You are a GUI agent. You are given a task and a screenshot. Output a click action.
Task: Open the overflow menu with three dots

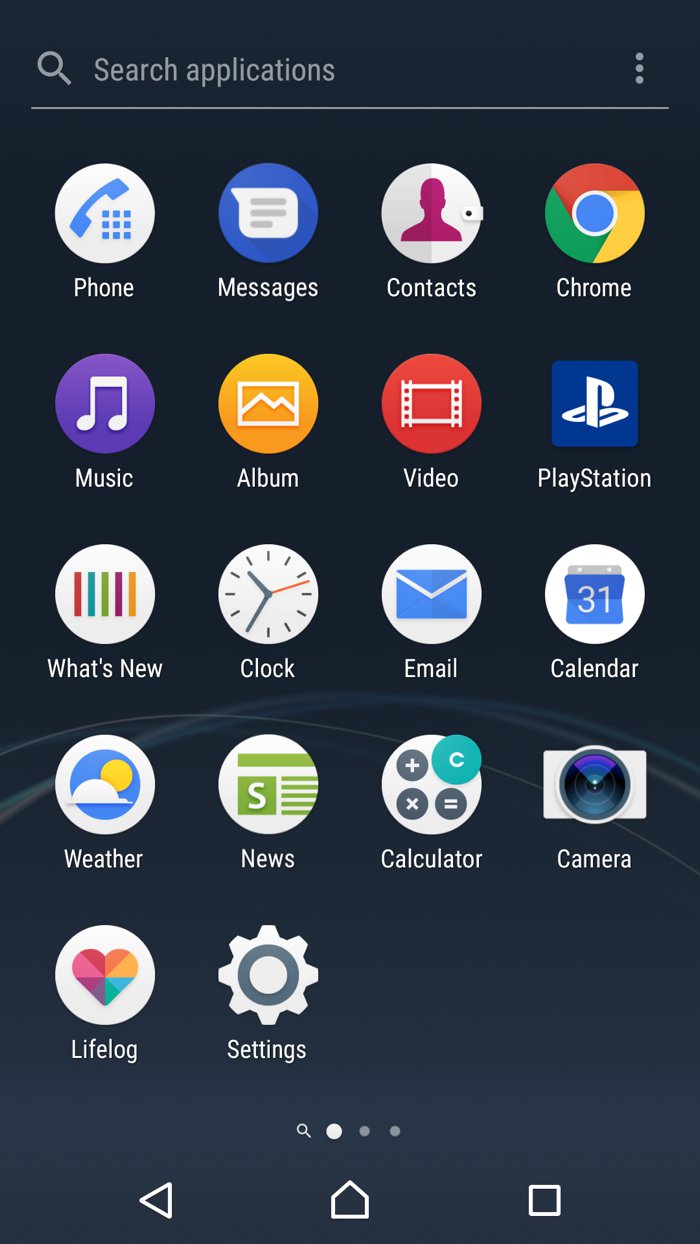pos(639,69)
